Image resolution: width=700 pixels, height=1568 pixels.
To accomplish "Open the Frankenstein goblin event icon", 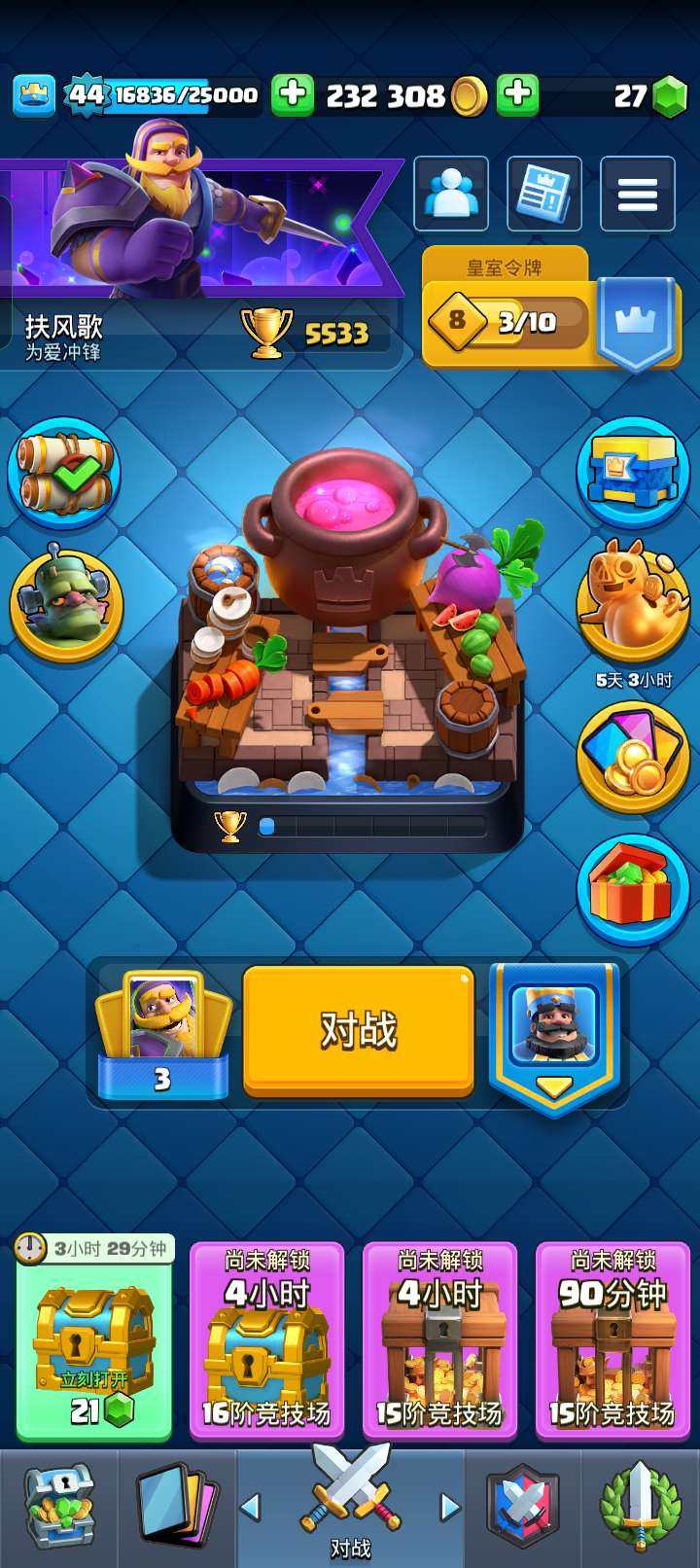I will pos(66,603).
